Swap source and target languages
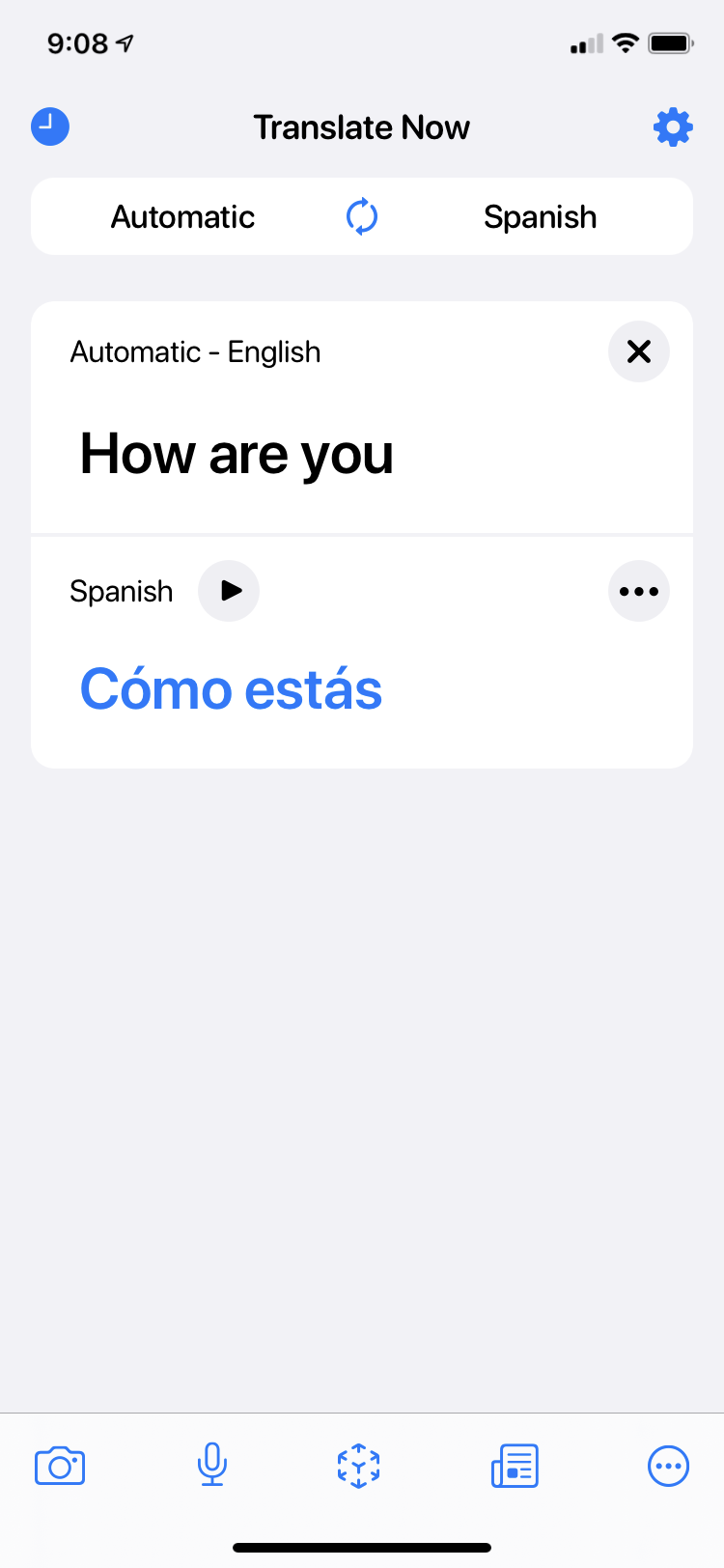This screenshot has width=724, height=1568. (362, 216)
